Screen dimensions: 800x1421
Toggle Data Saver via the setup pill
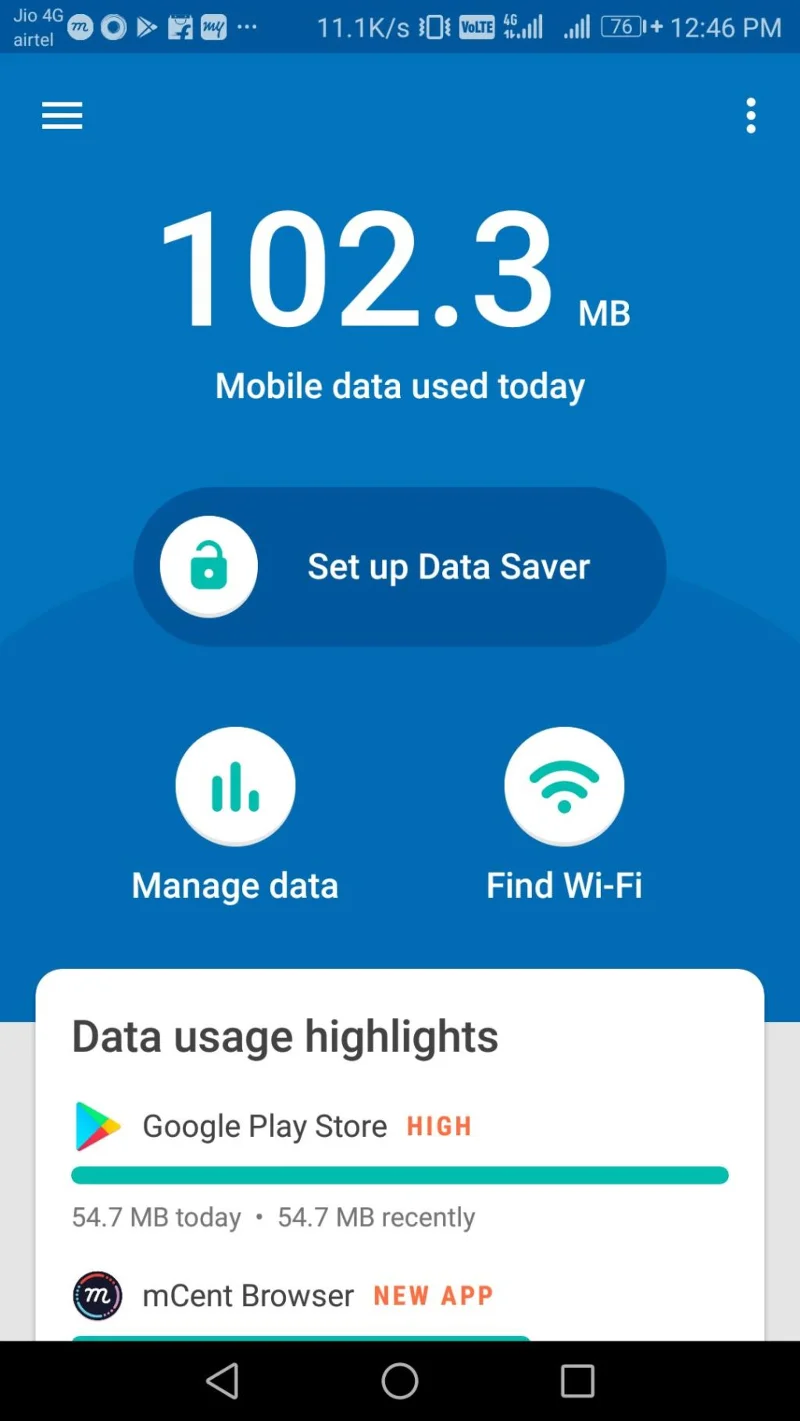click(x=448, y=565)
